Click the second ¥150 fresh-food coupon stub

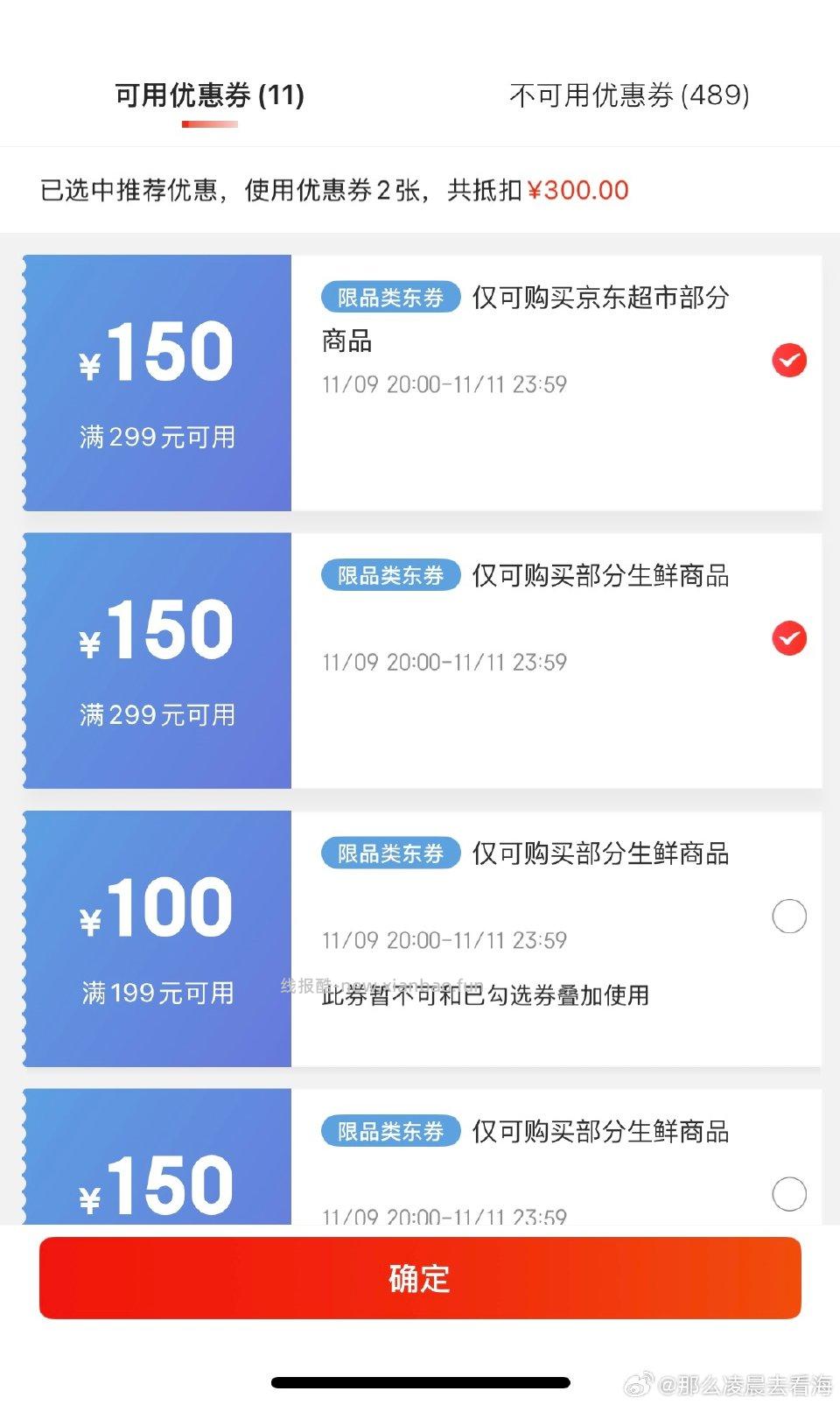(x=156, y=659)
